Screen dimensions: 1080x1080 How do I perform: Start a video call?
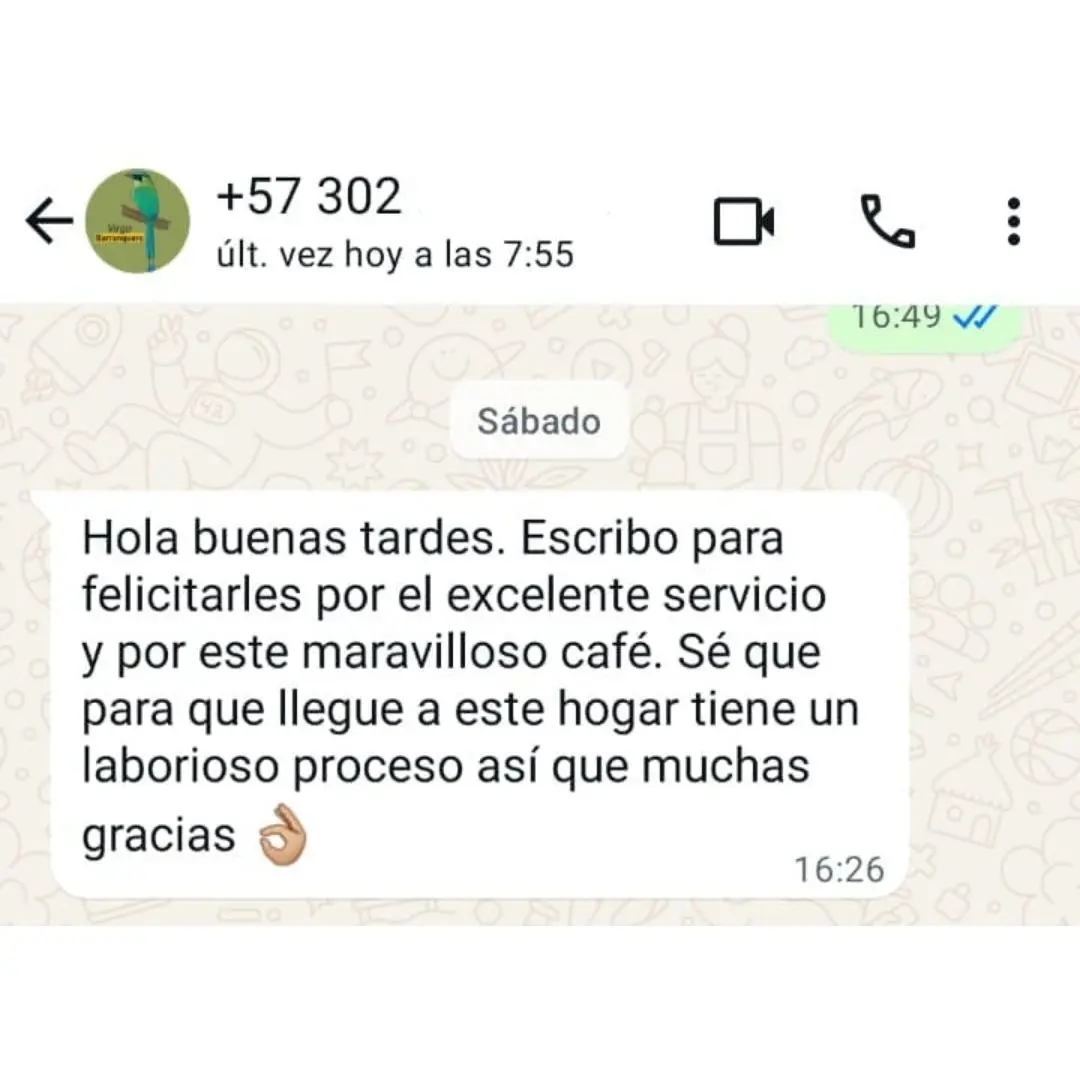(744, 221)
